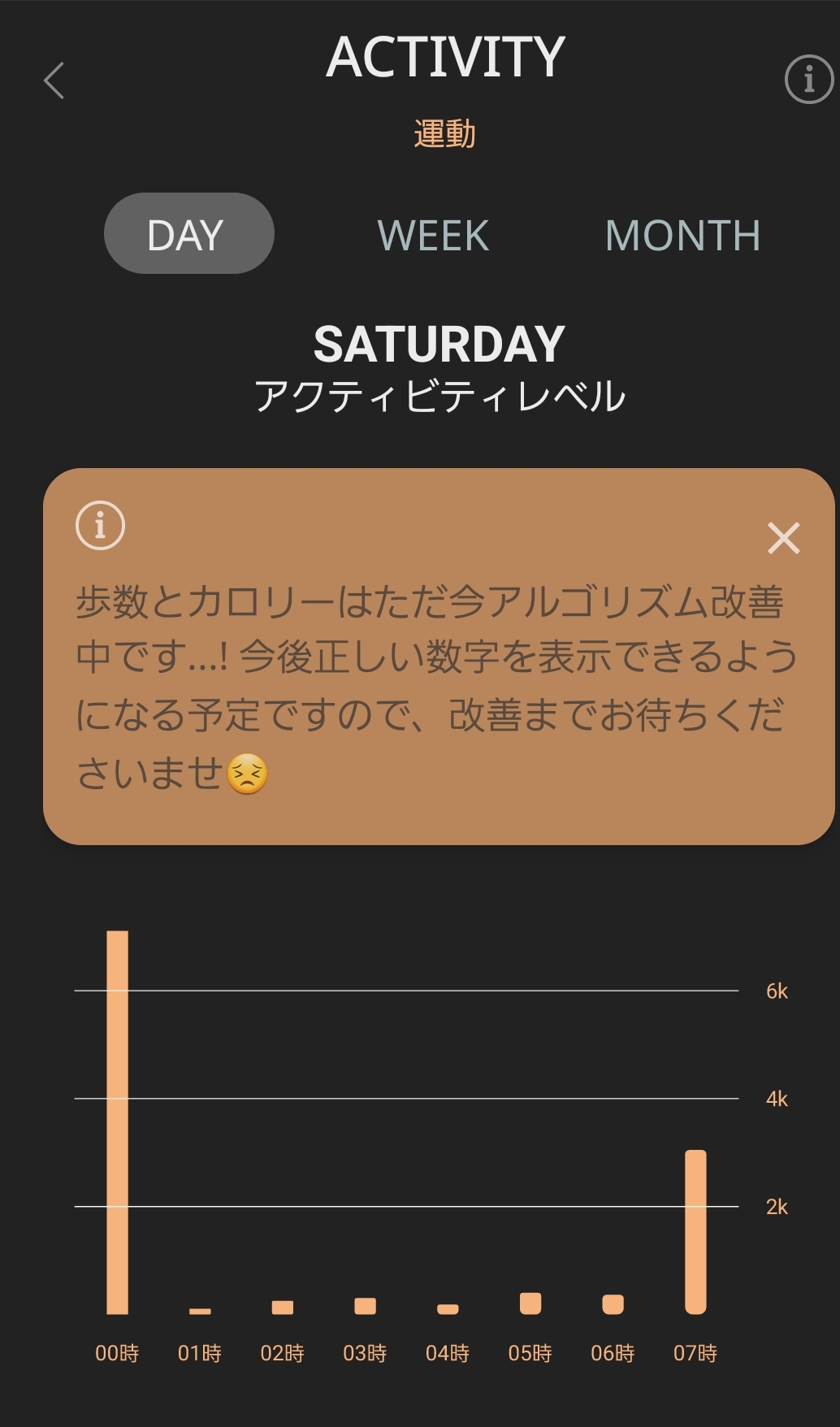Image resolution: width=840 pixels, height=1427 pixels.
Task: Switch to the MONTH view
Action: pyautogui.click(x=682, y=236)
